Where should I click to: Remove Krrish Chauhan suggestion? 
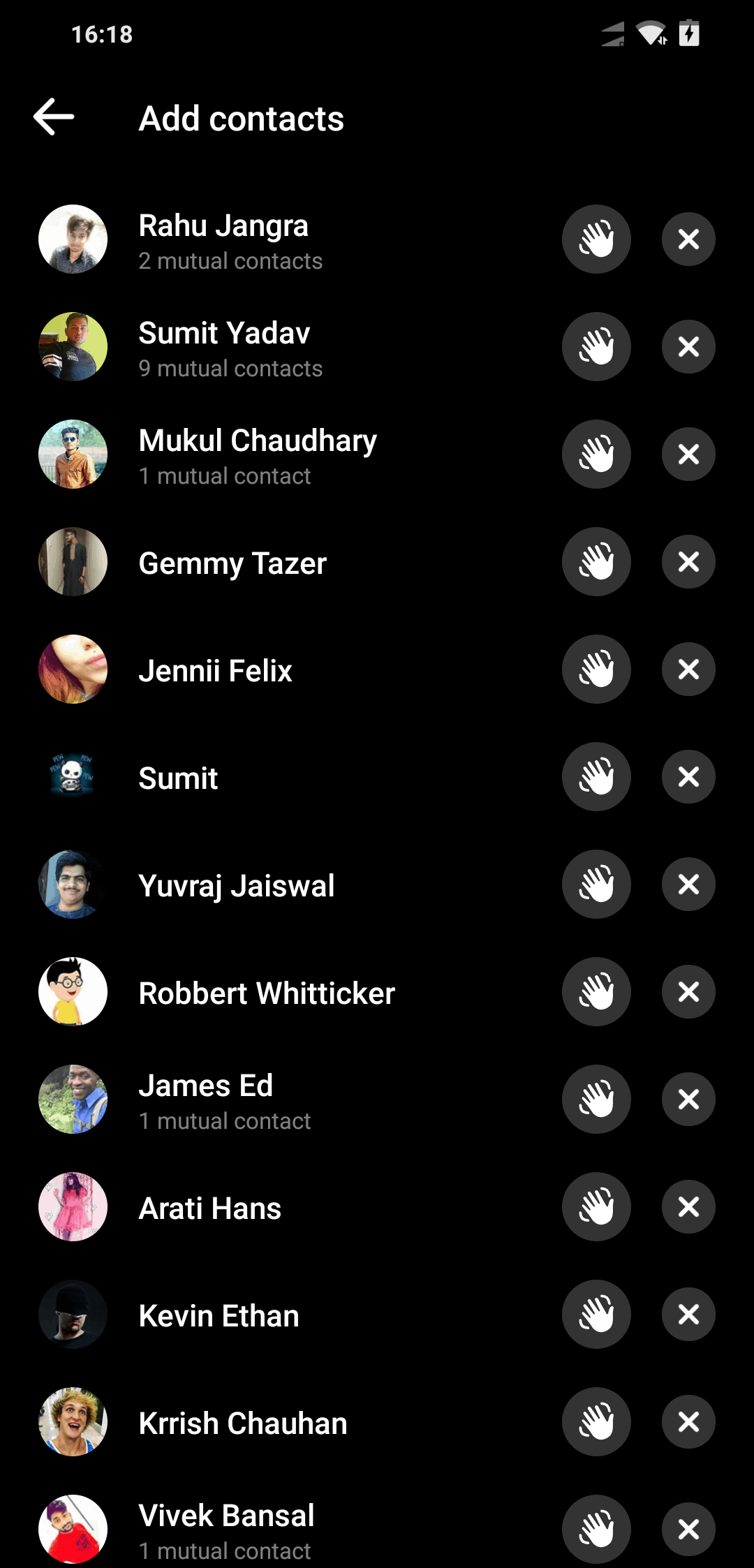688,1422
